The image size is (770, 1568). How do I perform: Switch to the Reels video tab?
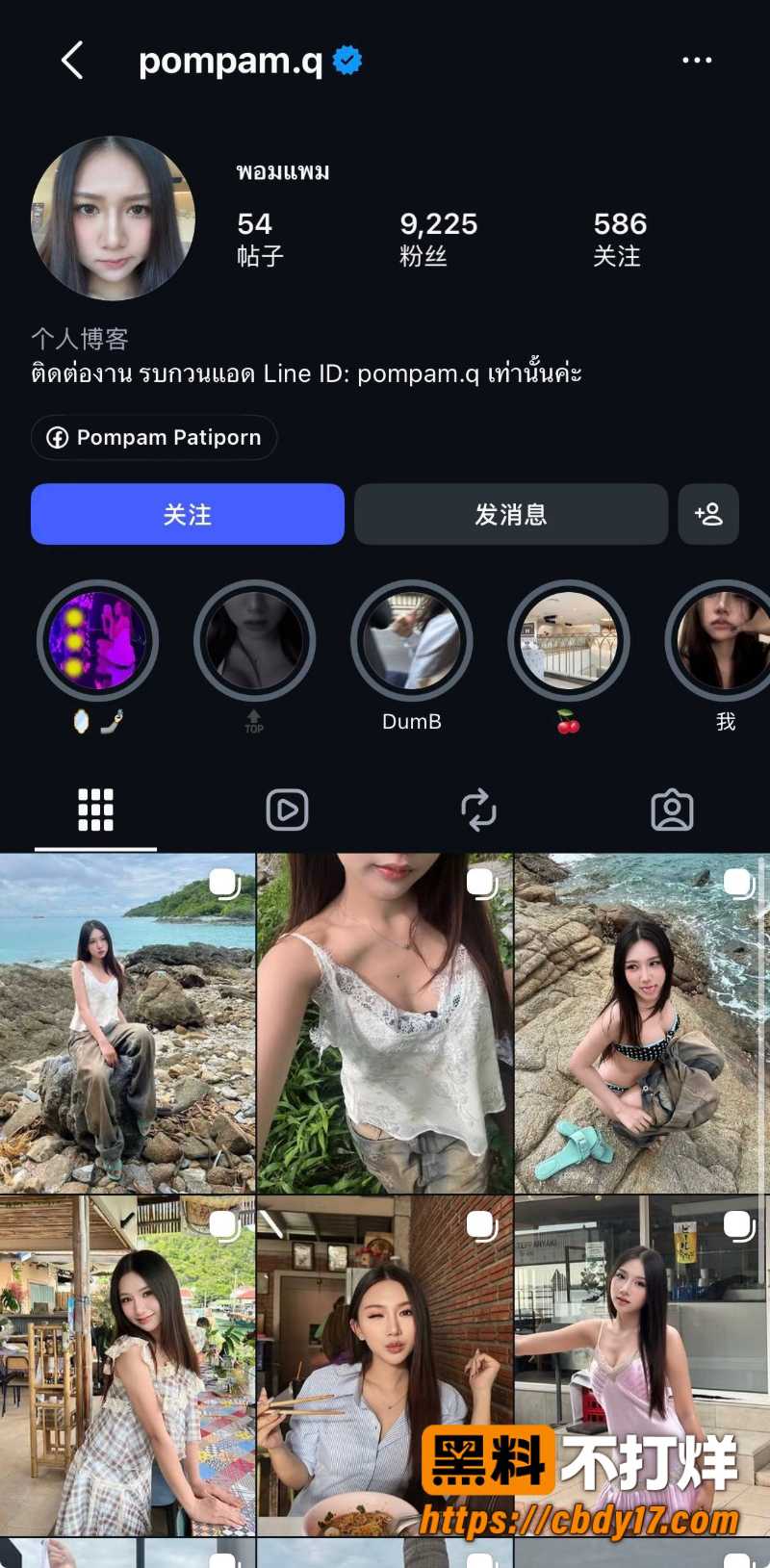click(x=287, y=810)
